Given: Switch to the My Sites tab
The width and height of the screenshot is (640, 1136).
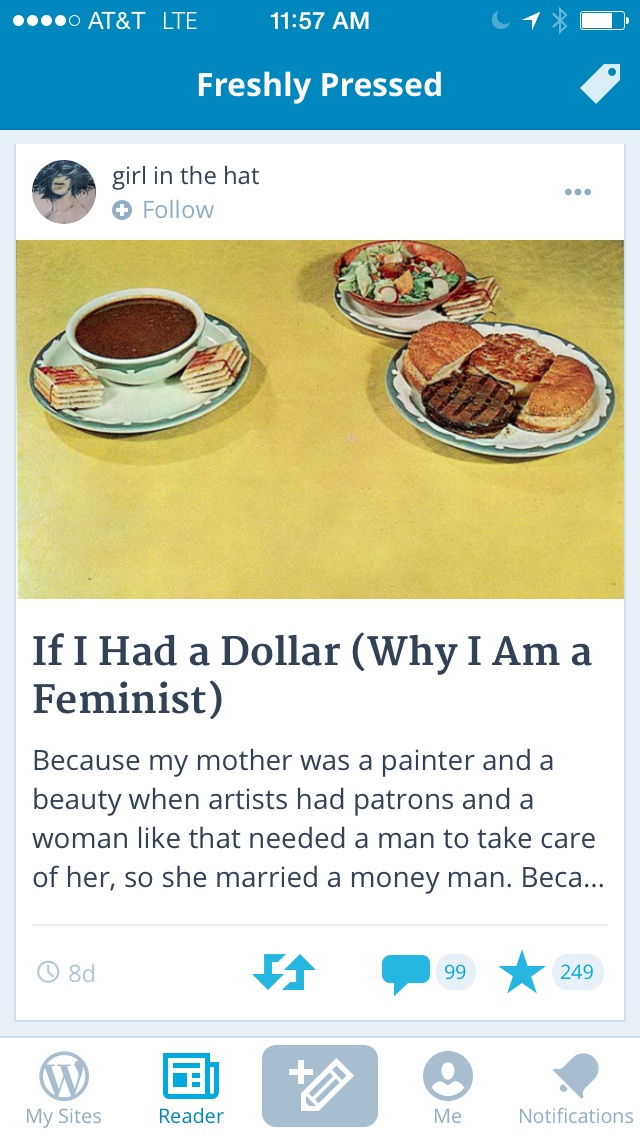Looking at the screenshot, I should [x=64, y=1088].
